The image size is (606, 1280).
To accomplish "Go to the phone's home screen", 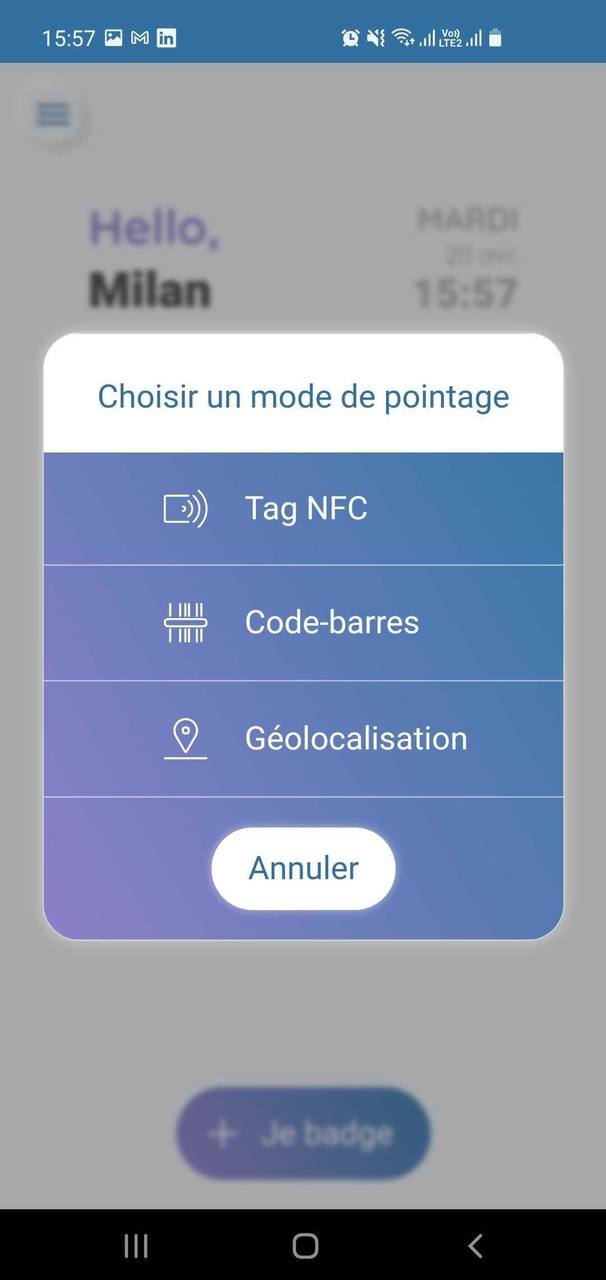I will 305,1245.
